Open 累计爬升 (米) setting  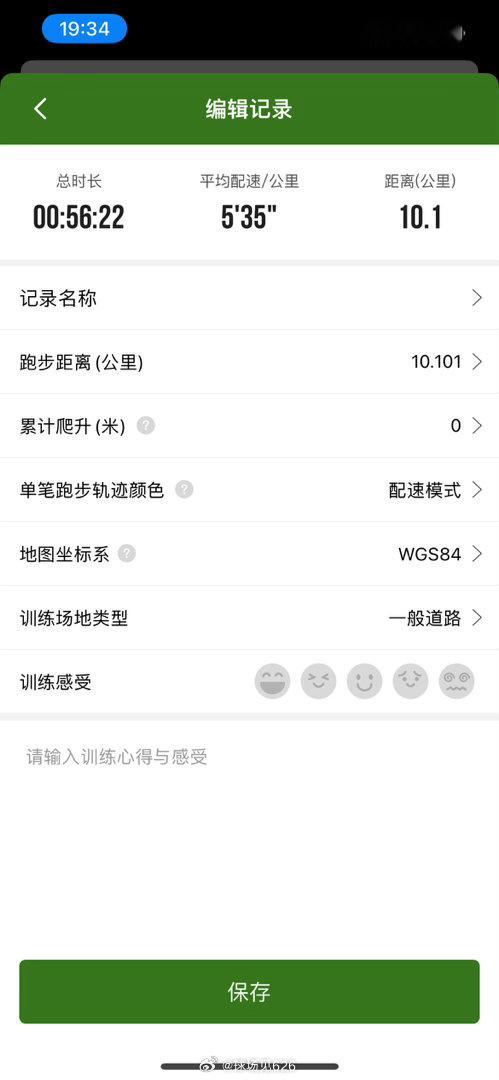tap(250, 426)
